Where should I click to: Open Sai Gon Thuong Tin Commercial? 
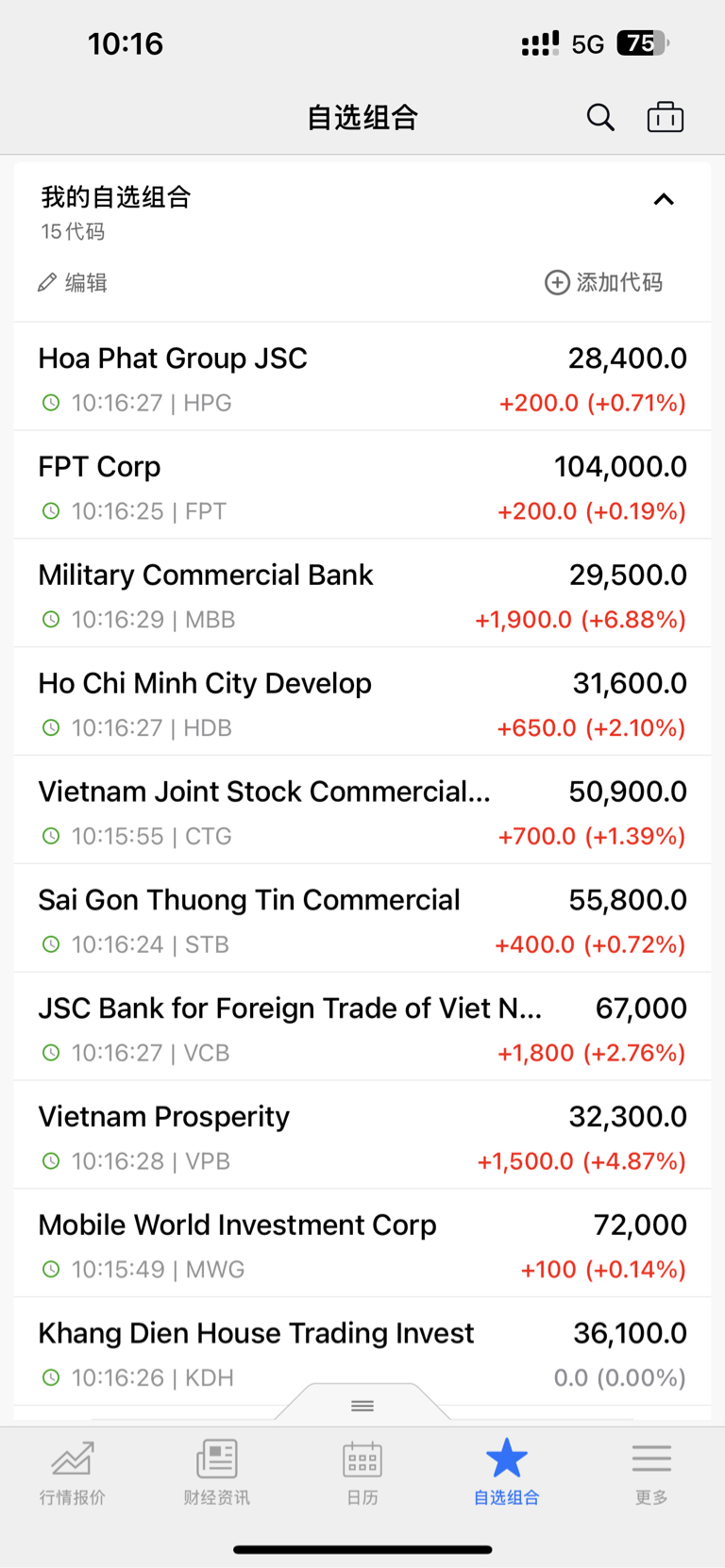362,919
